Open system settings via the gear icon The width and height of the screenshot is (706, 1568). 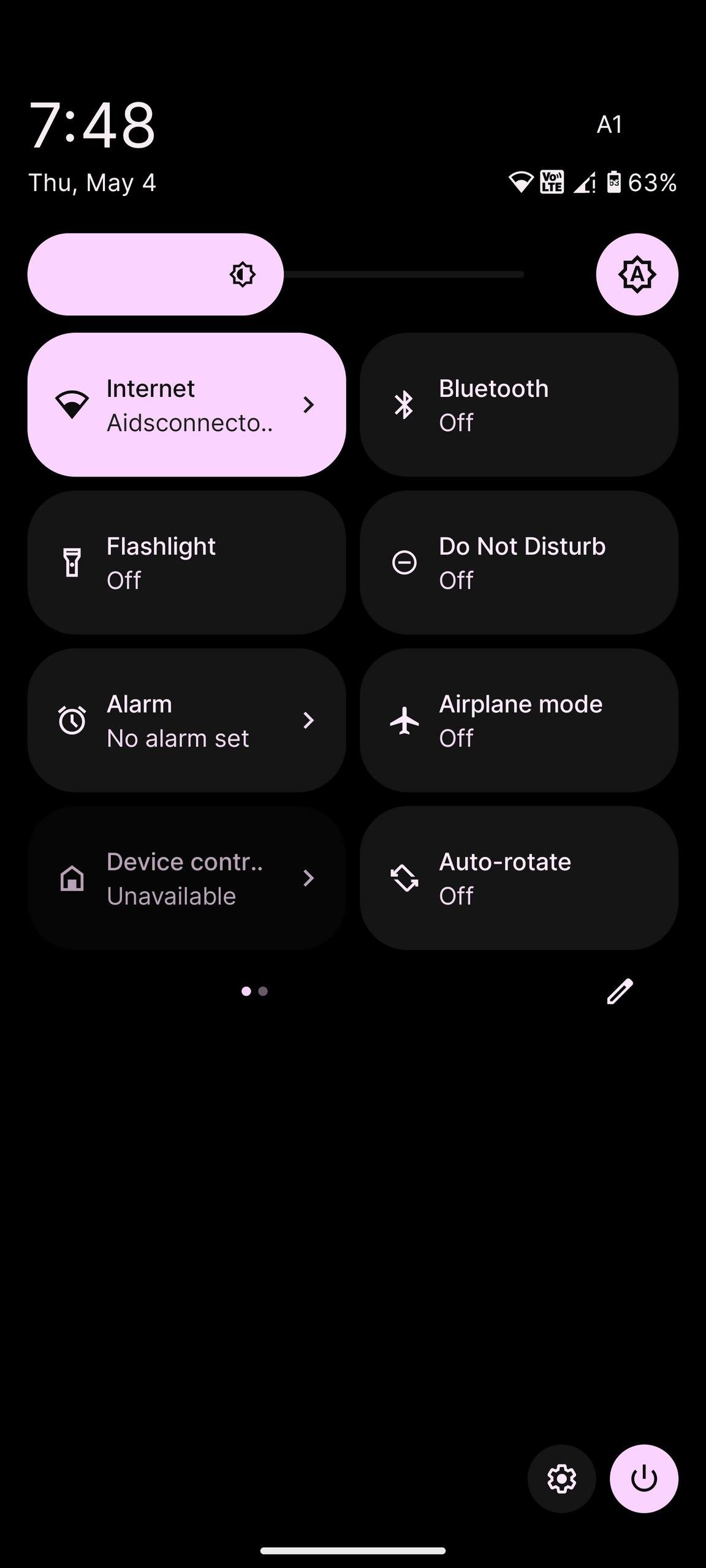coord(561,1479)
